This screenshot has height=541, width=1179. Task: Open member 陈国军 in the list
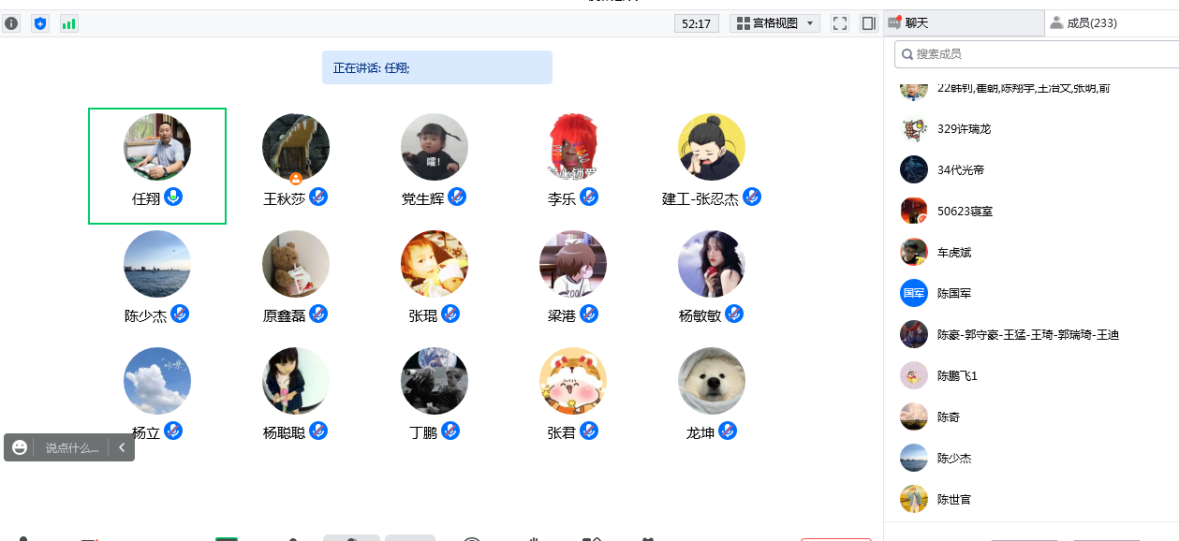953,293
